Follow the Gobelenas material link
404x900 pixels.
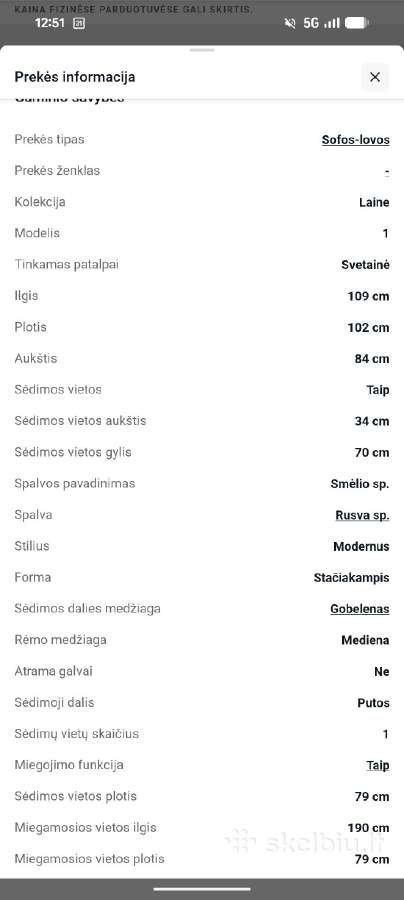(x=359, y=609)
